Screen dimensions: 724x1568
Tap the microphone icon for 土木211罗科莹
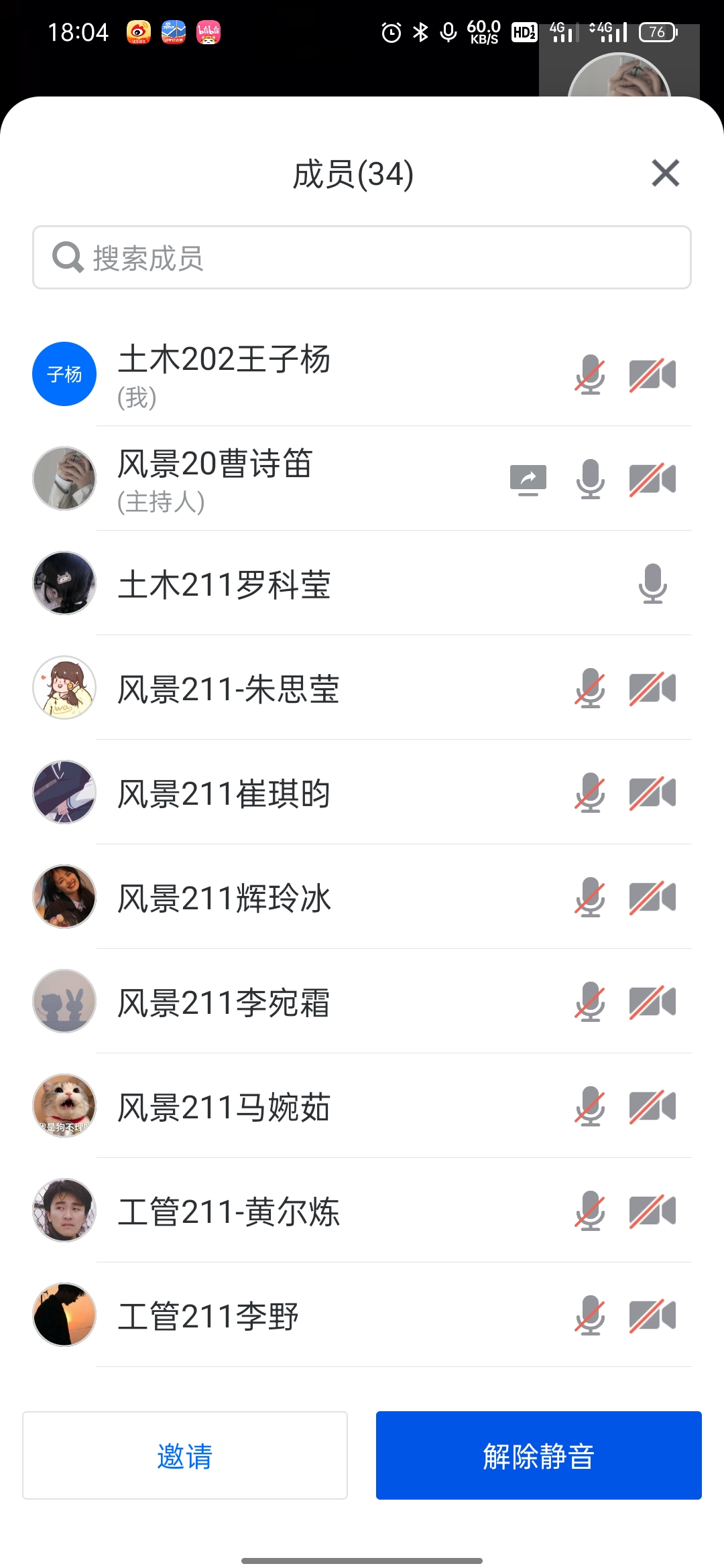(652, 584)
